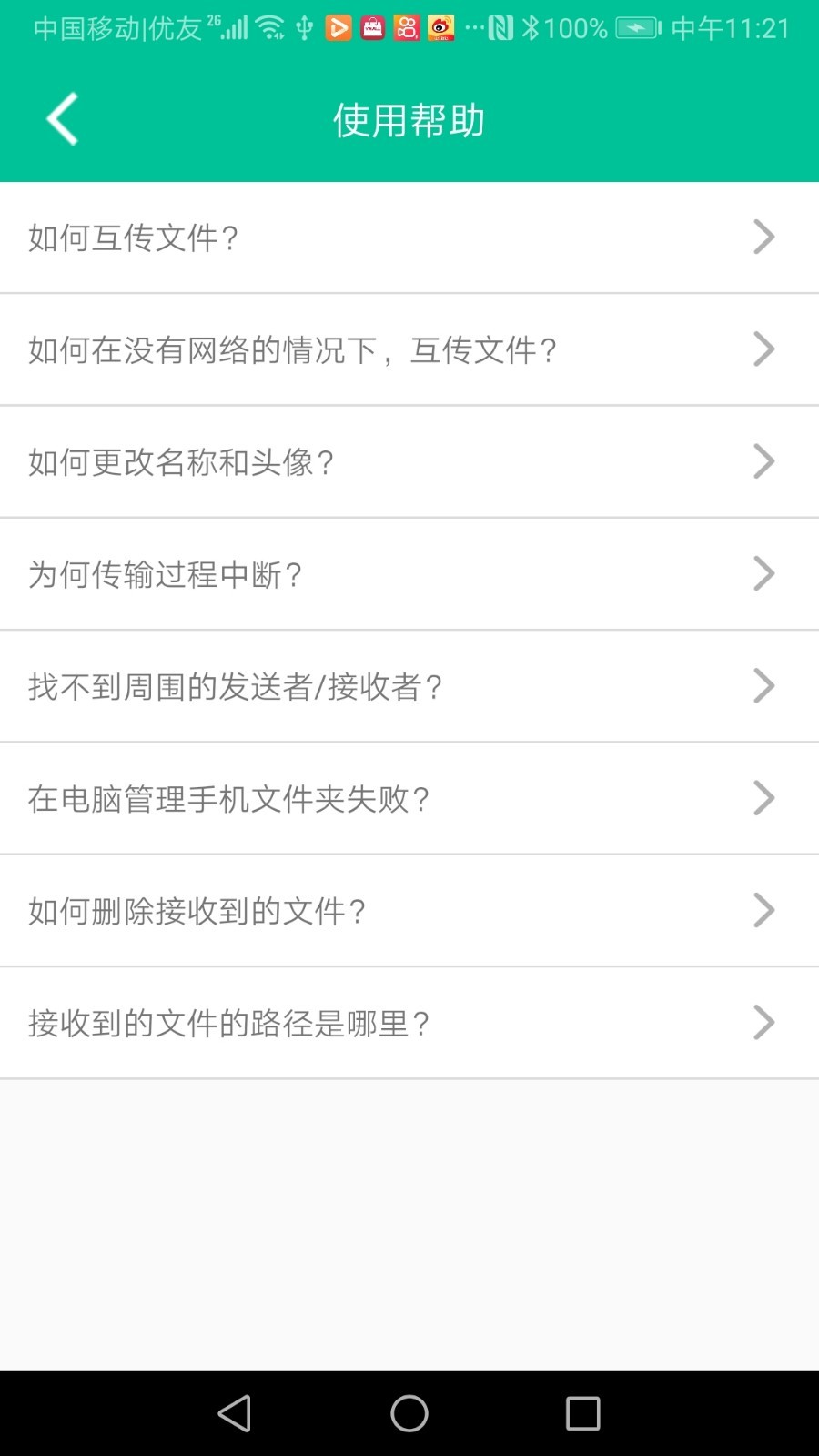Tap the back arrow beside 使用帮助 title
Viewport: 819px width, 1456px height.
pos(61,118)
